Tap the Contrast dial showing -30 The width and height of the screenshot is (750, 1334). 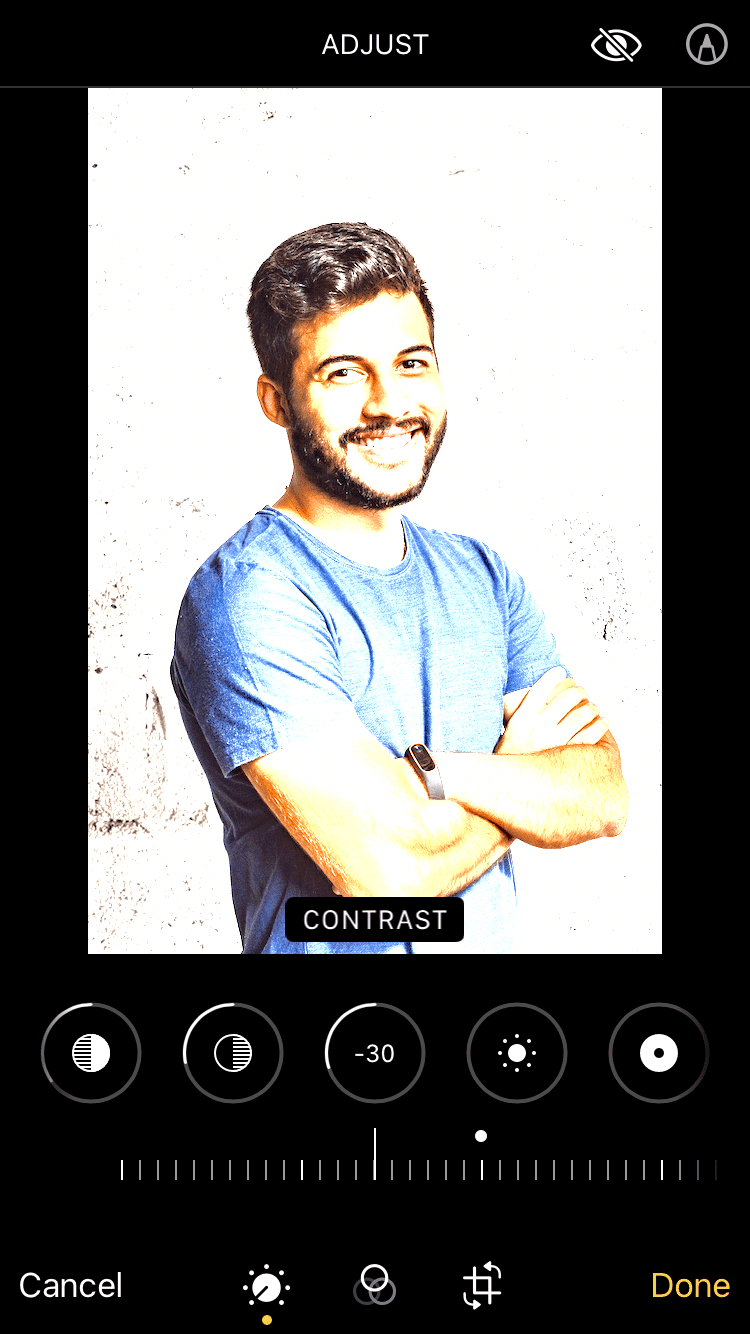tap(375, 1053)
